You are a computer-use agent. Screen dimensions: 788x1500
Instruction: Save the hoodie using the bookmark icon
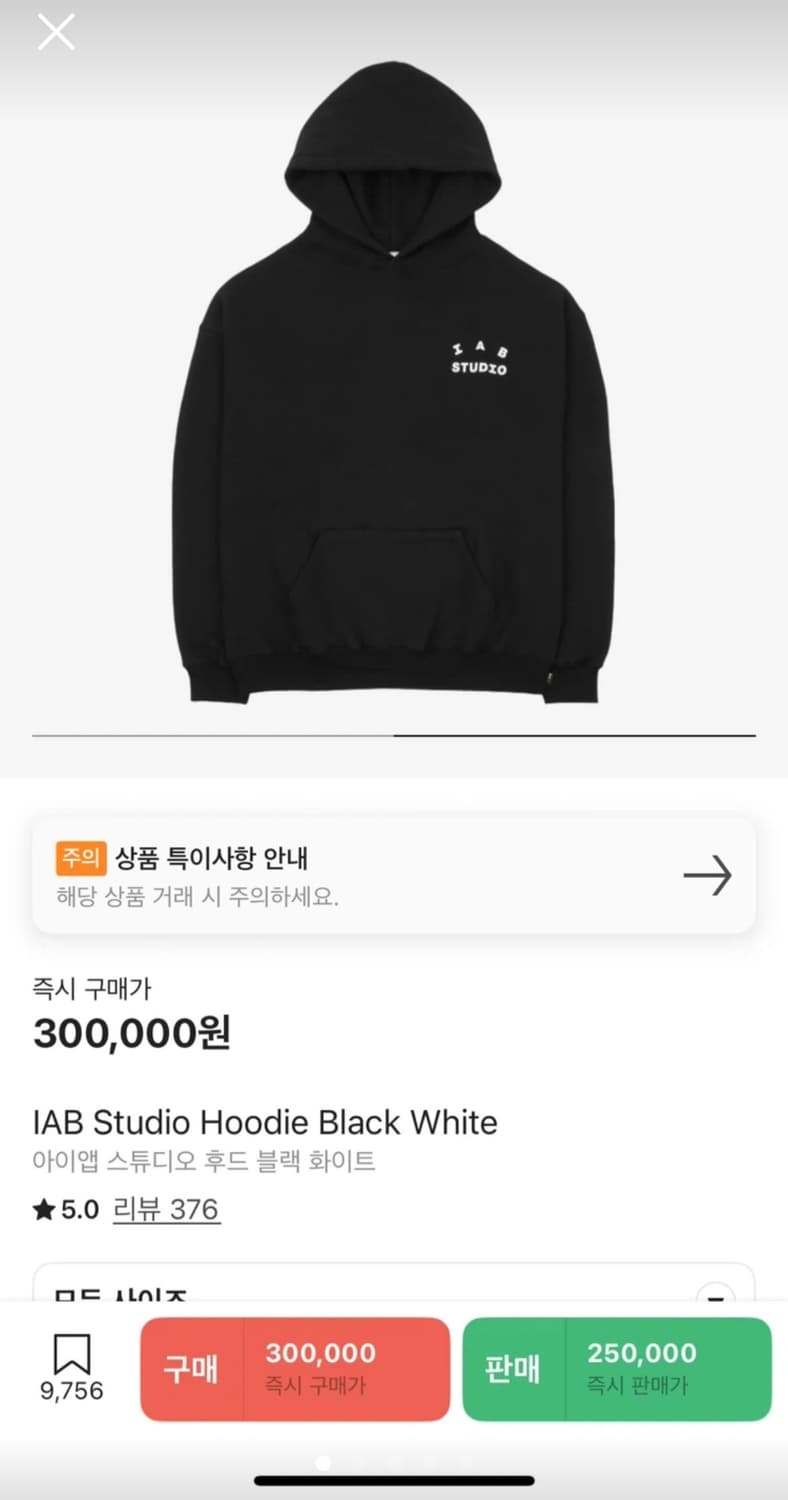click(71, 1352)
